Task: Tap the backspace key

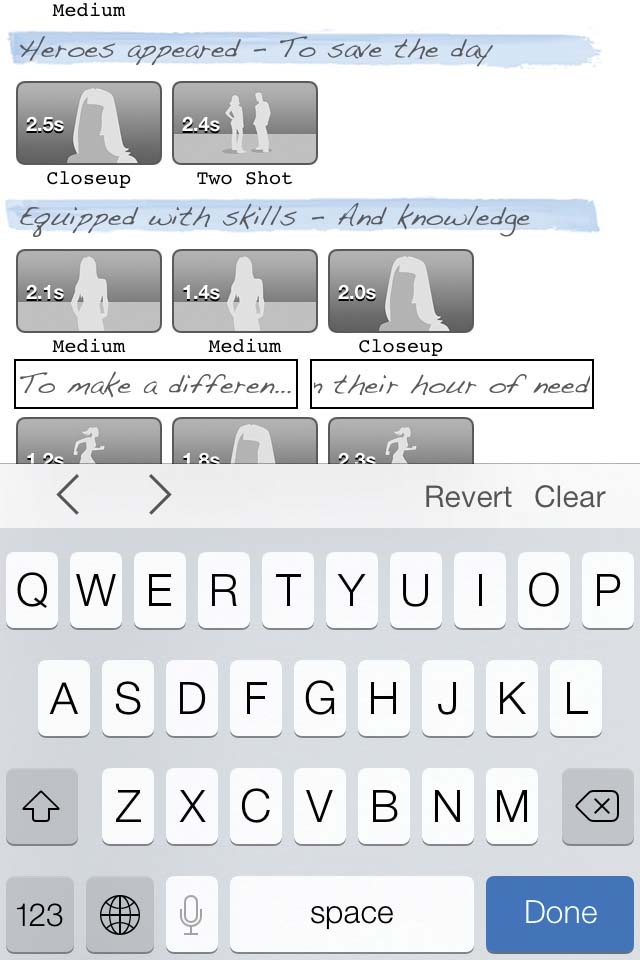Action: (597, 806)
